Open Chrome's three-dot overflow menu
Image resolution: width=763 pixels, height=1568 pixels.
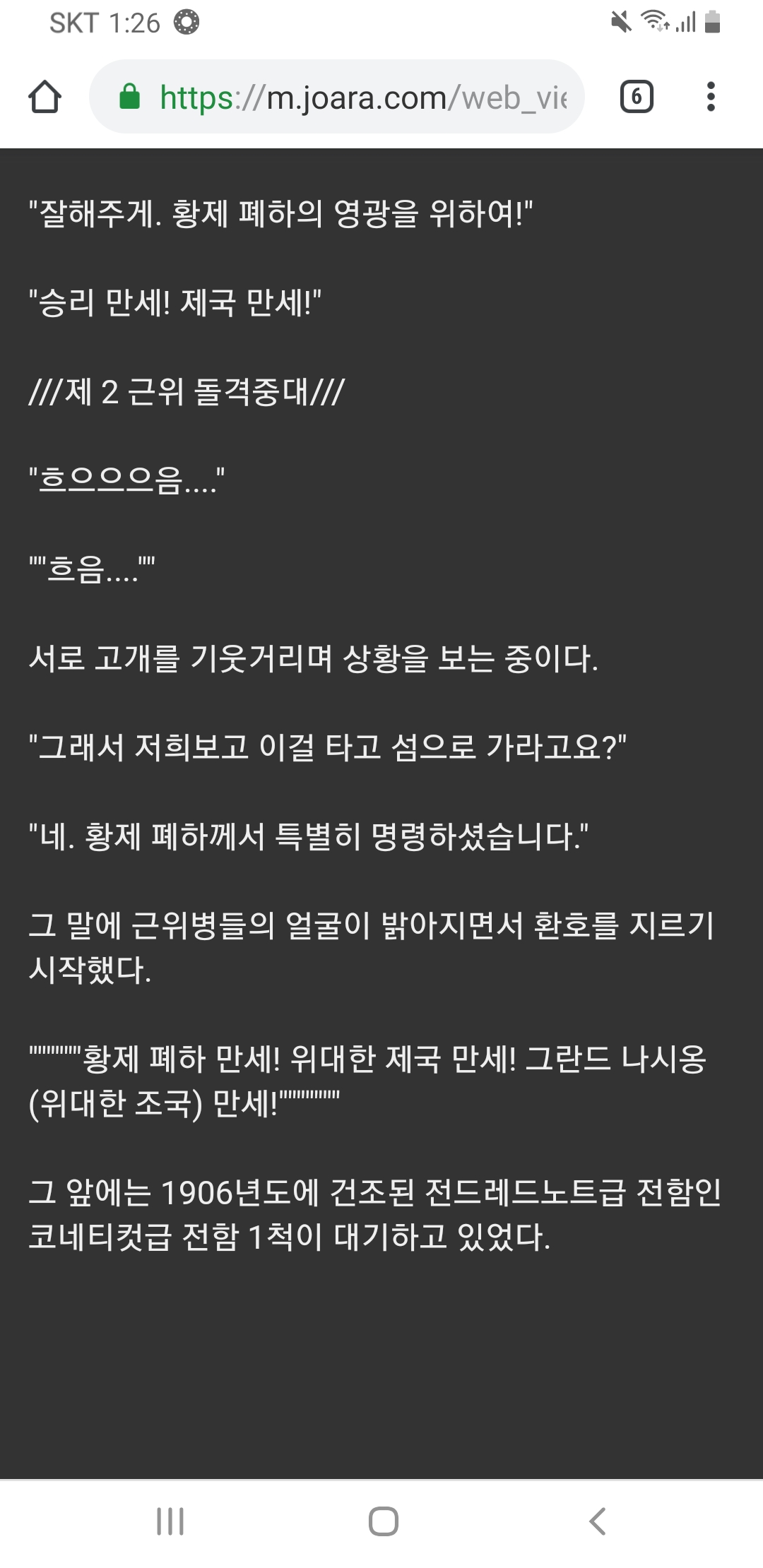coord(711,97)
